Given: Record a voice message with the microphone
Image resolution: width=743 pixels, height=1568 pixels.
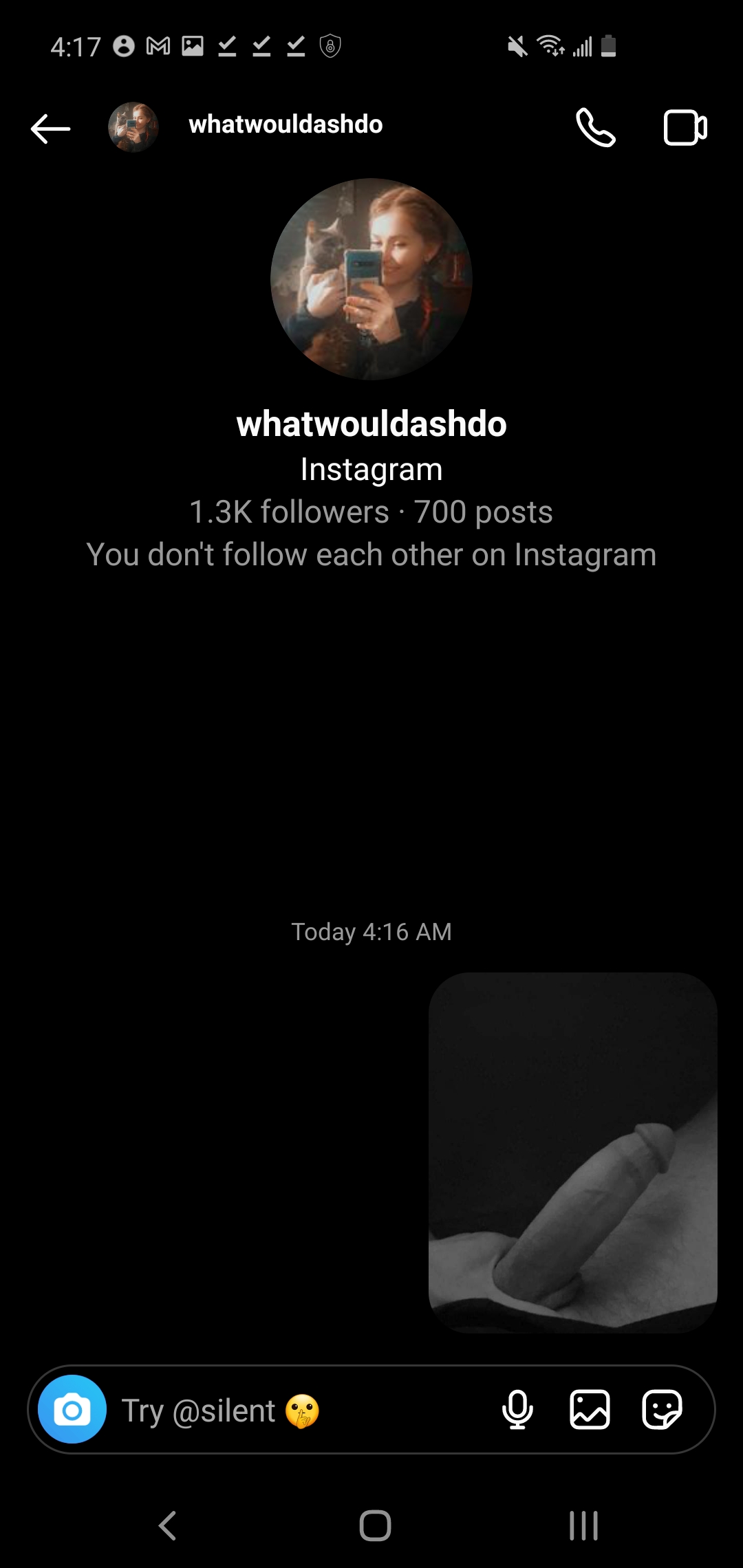Looking at the screenshot, I should 518,1409.
